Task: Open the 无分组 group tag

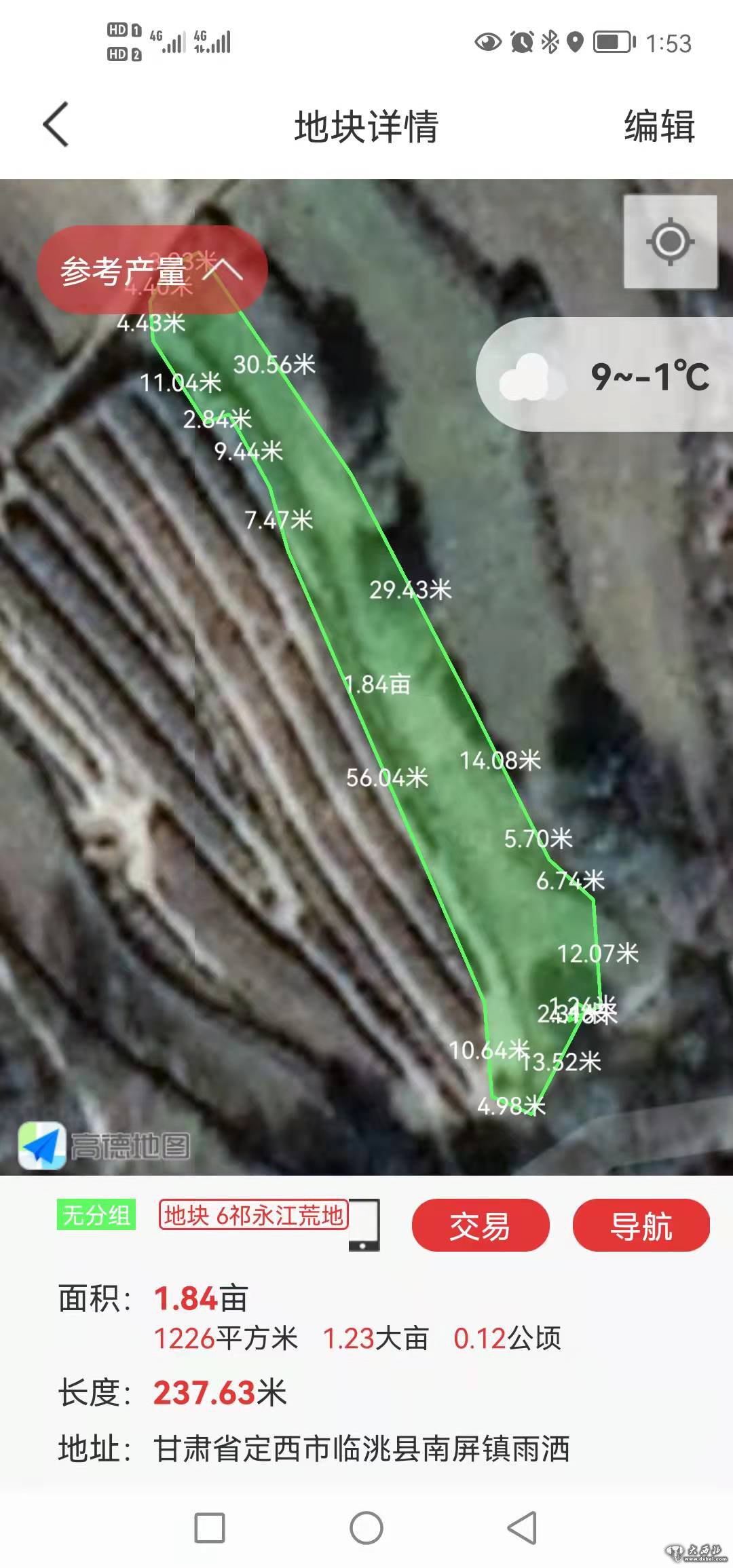Action: 96,1215
